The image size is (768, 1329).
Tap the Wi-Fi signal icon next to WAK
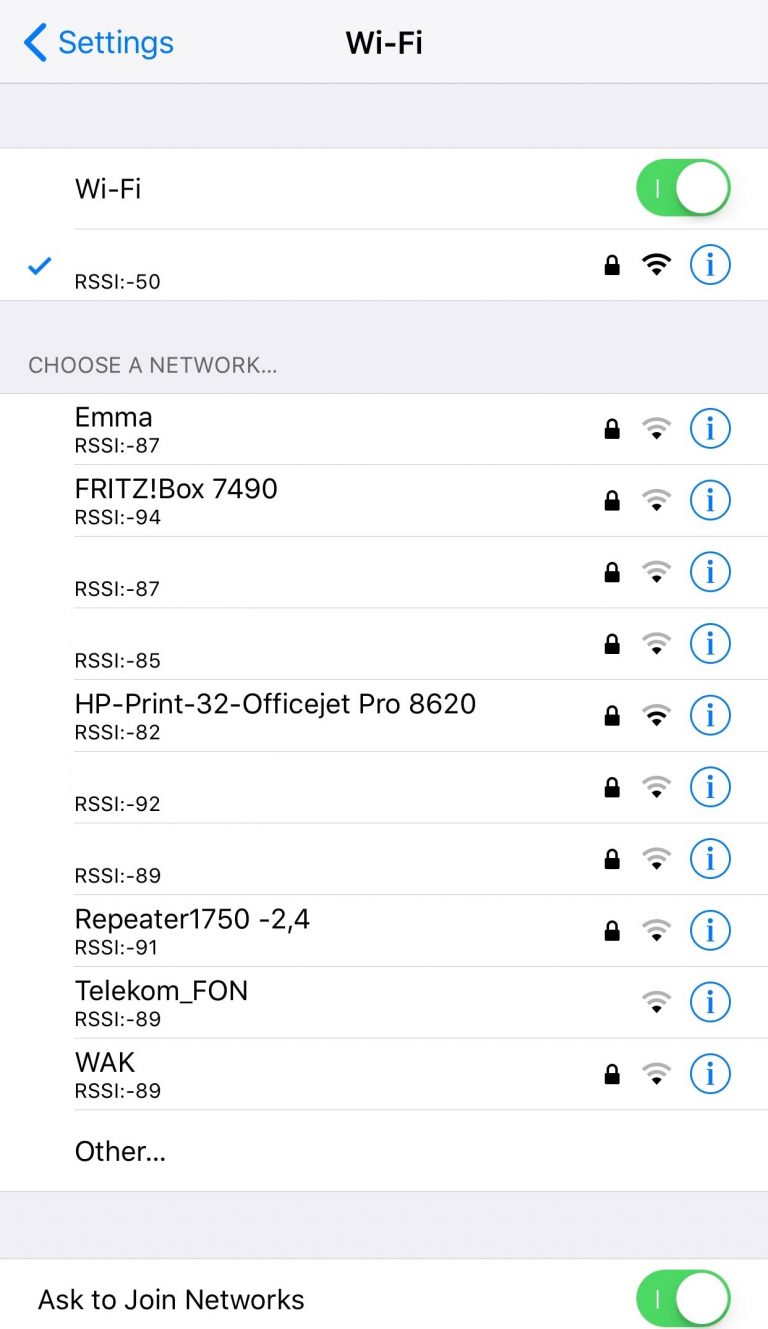coord(656,1074)
